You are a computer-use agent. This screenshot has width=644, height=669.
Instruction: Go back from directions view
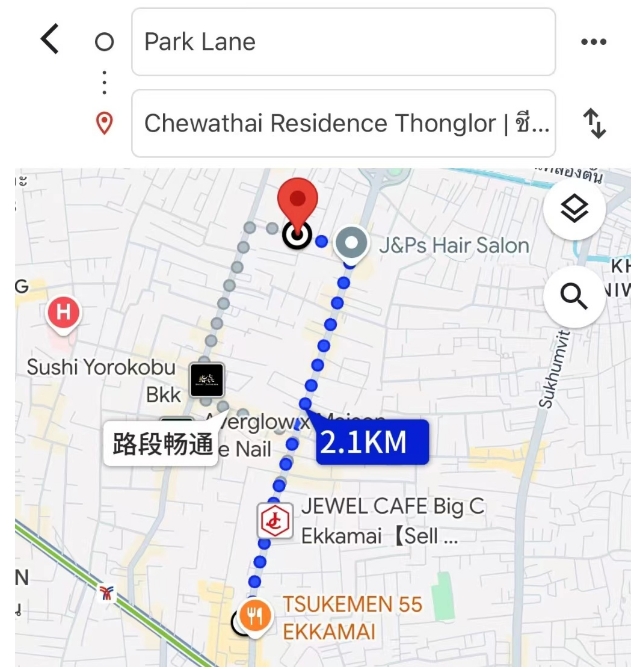pos(49,40)
